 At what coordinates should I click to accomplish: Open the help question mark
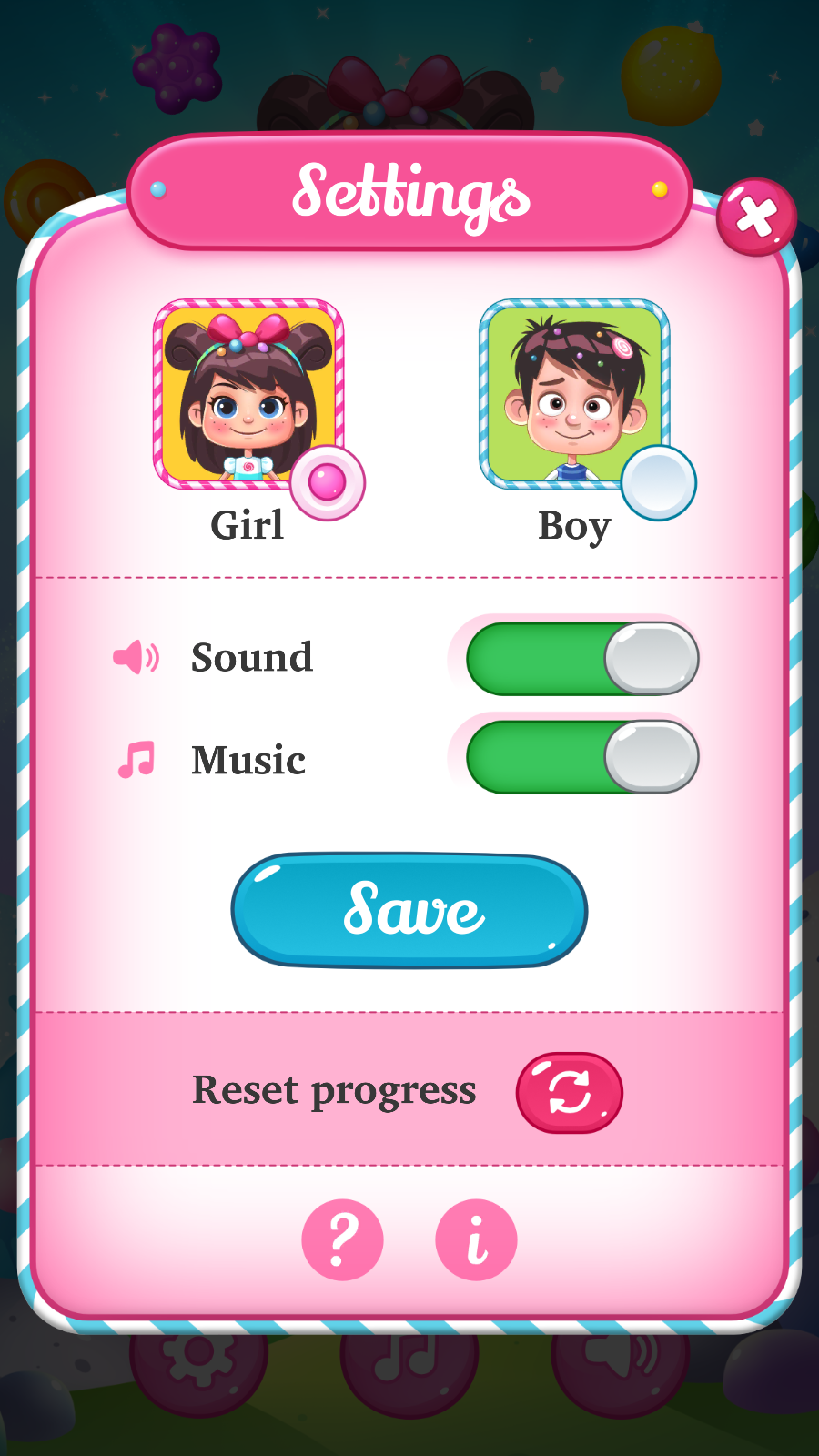[x=342, y=1239]
